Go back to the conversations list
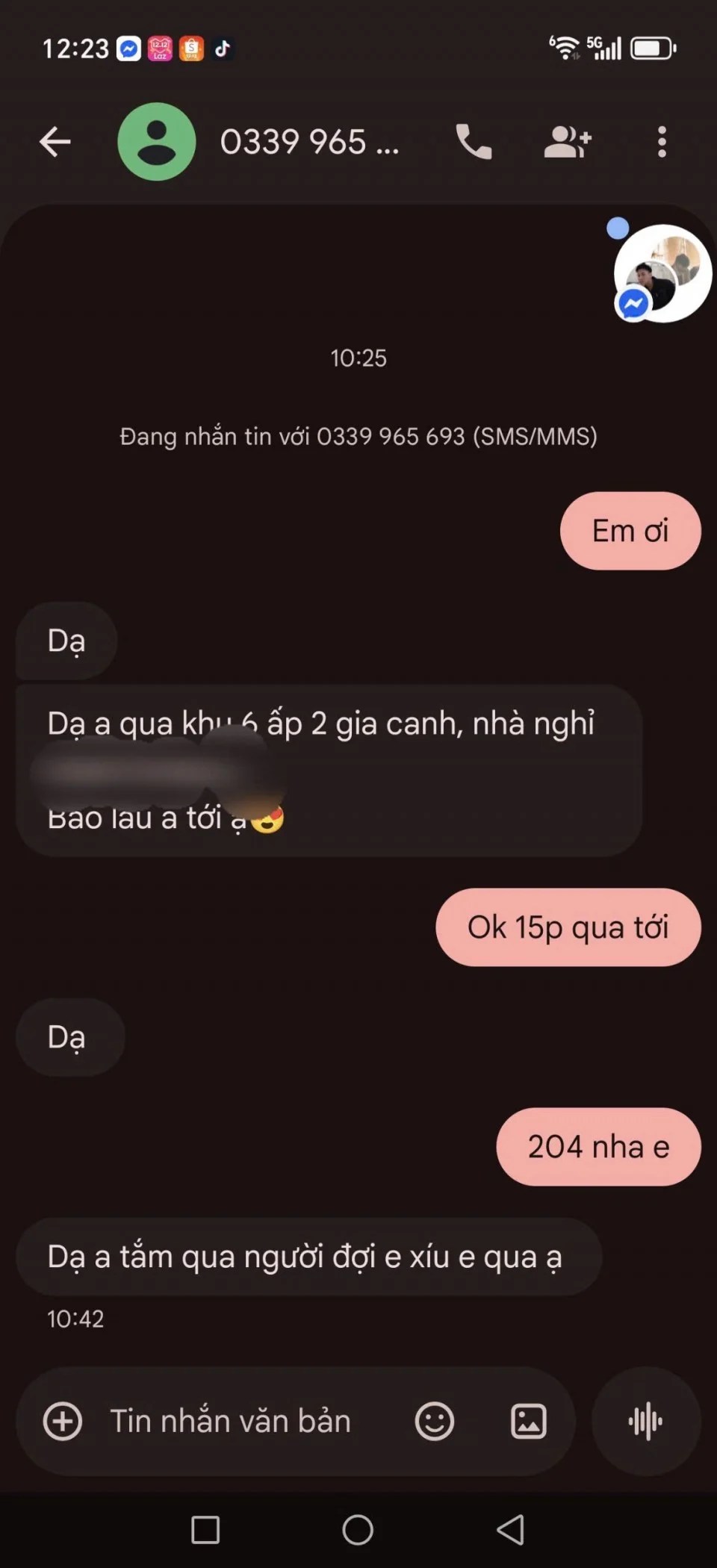Screen dimensions: 717x1568 pyautogui.click(x=55, y=142)
